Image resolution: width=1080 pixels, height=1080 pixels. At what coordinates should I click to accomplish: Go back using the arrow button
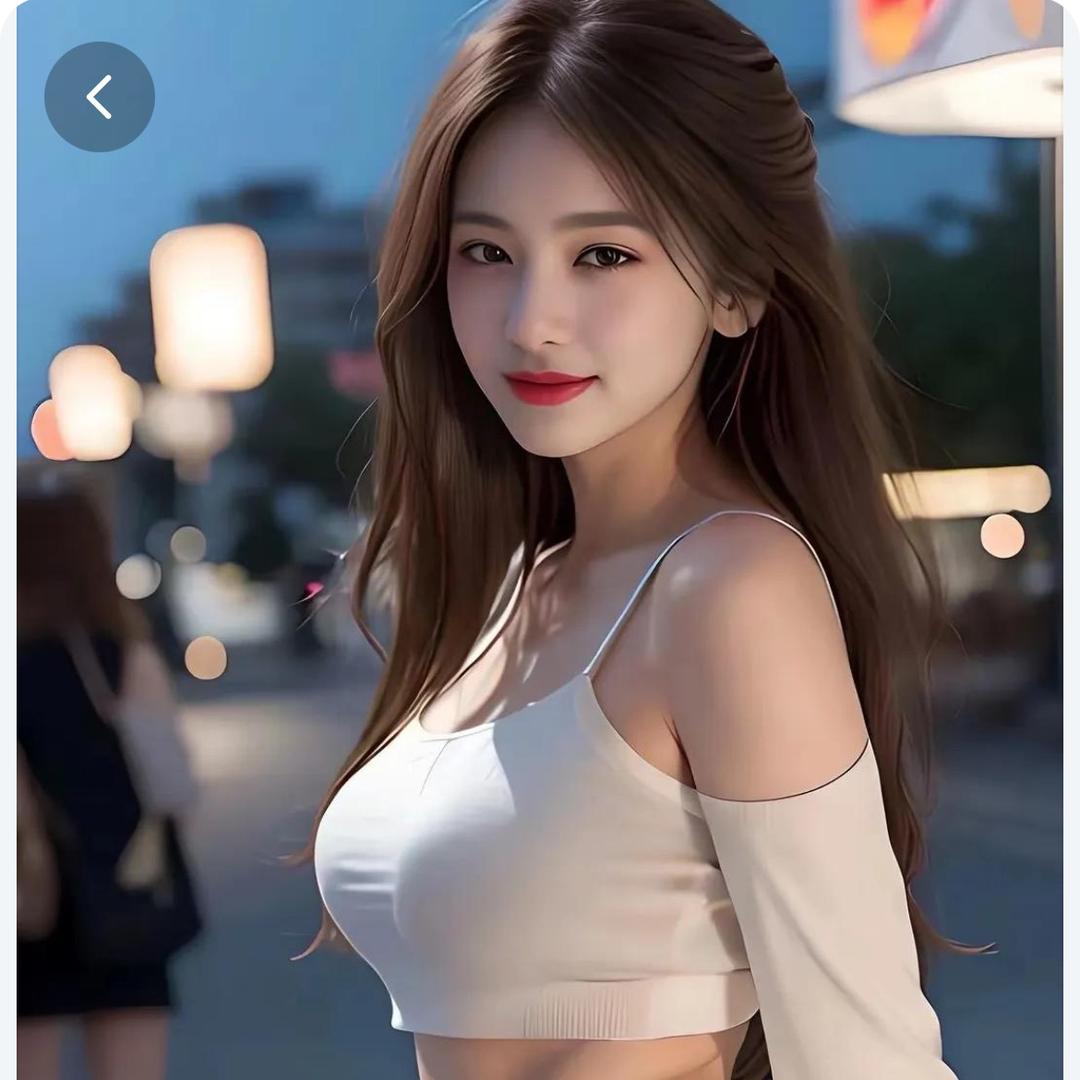(x=99, y=97)
